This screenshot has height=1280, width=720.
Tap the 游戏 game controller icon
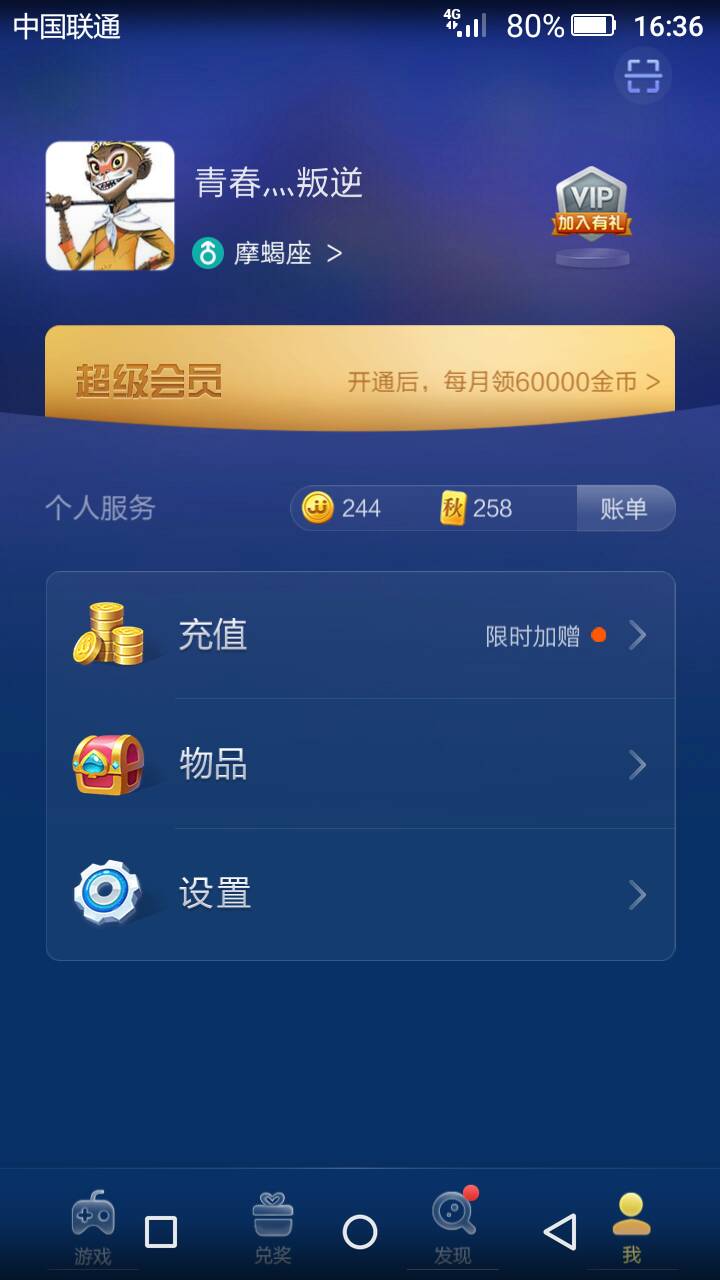coord(90,1214)
